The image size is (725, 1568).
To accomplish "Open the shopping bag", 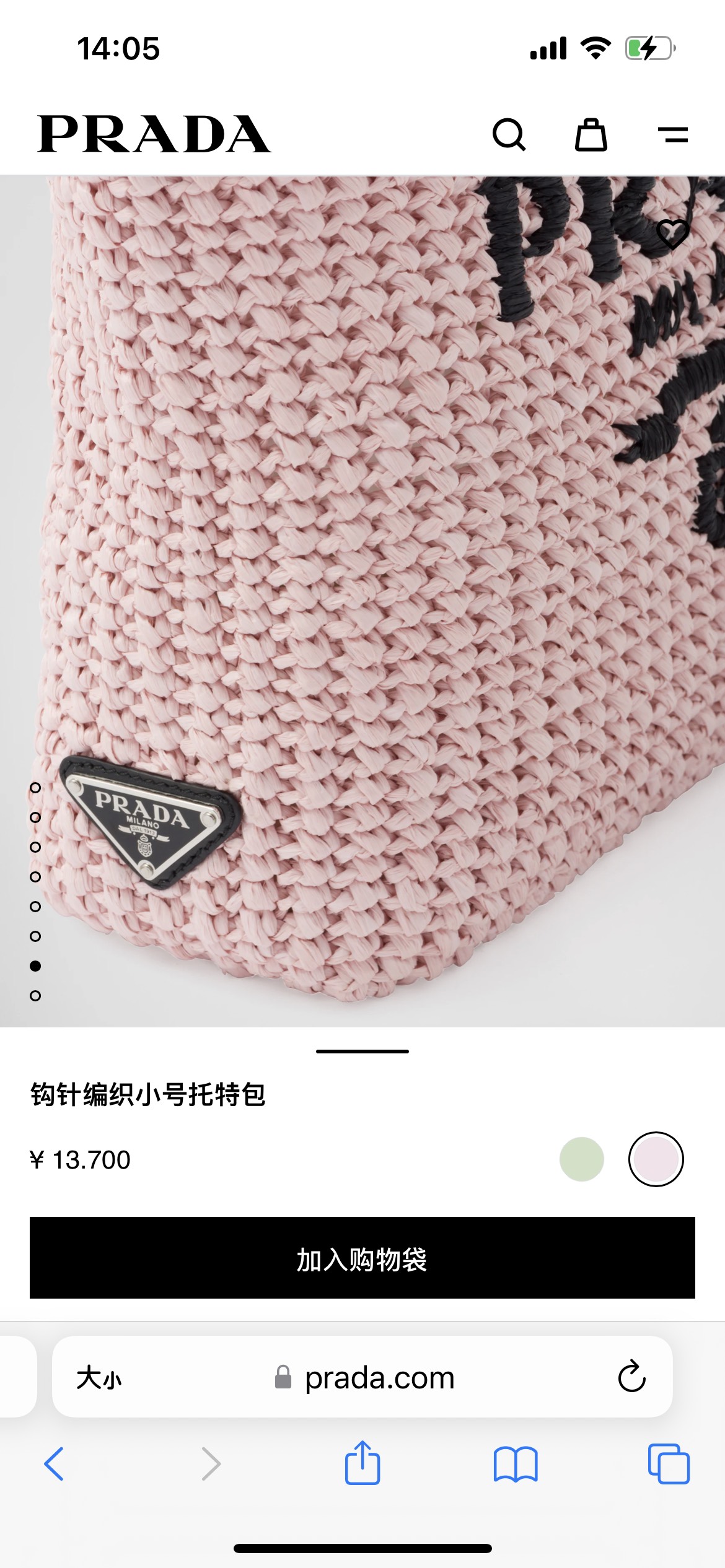I will [x=591, y=134].
